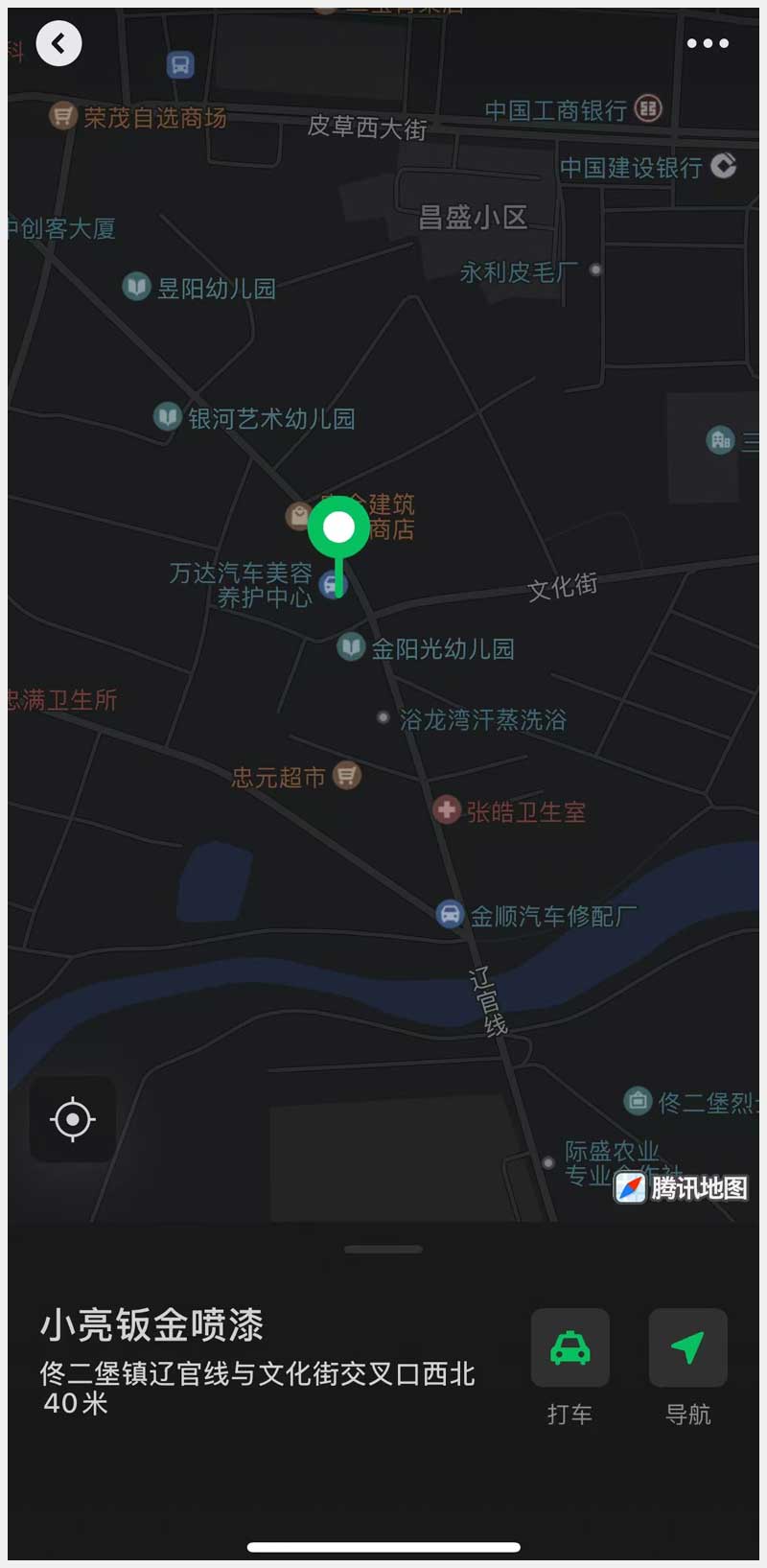
Task: Select 忠元超市 marker on the map
Action: point(346,775)
